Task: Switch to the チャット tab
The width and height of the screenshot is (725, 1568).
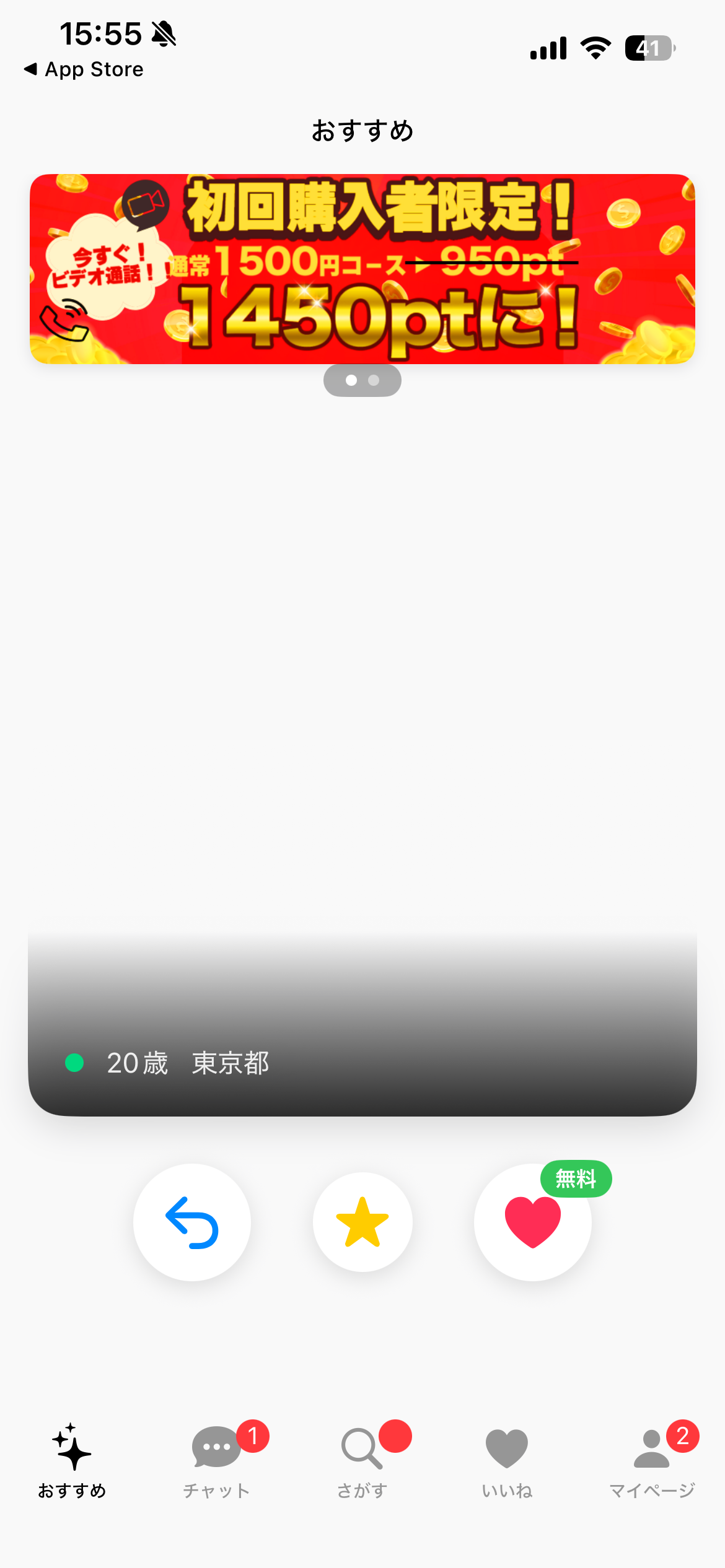Action: (x=217, y=1459)
